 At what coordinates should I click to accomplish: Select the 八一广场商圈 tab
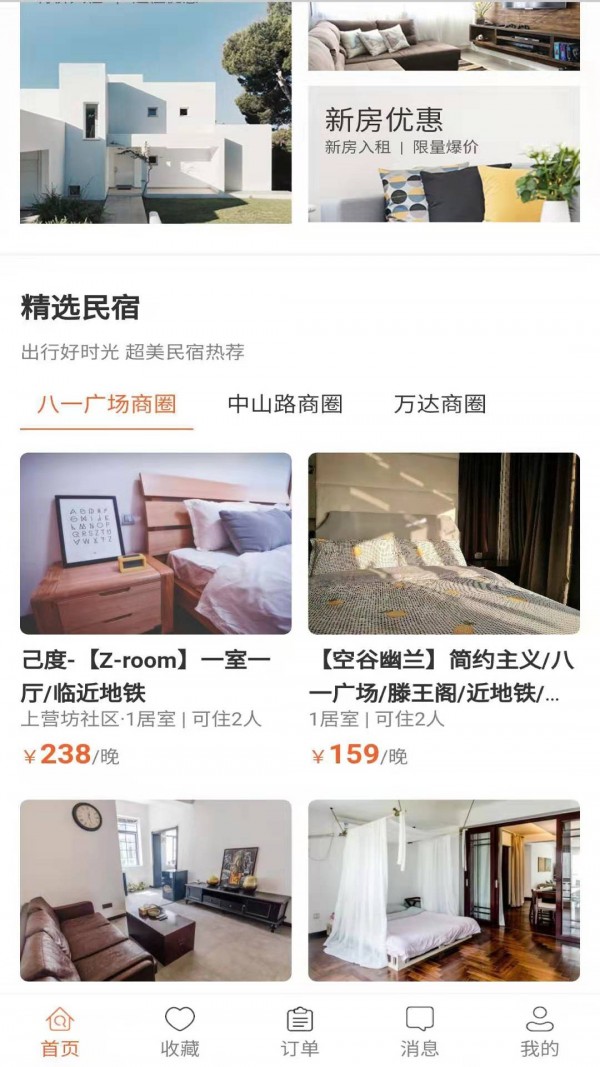point(107,404)
